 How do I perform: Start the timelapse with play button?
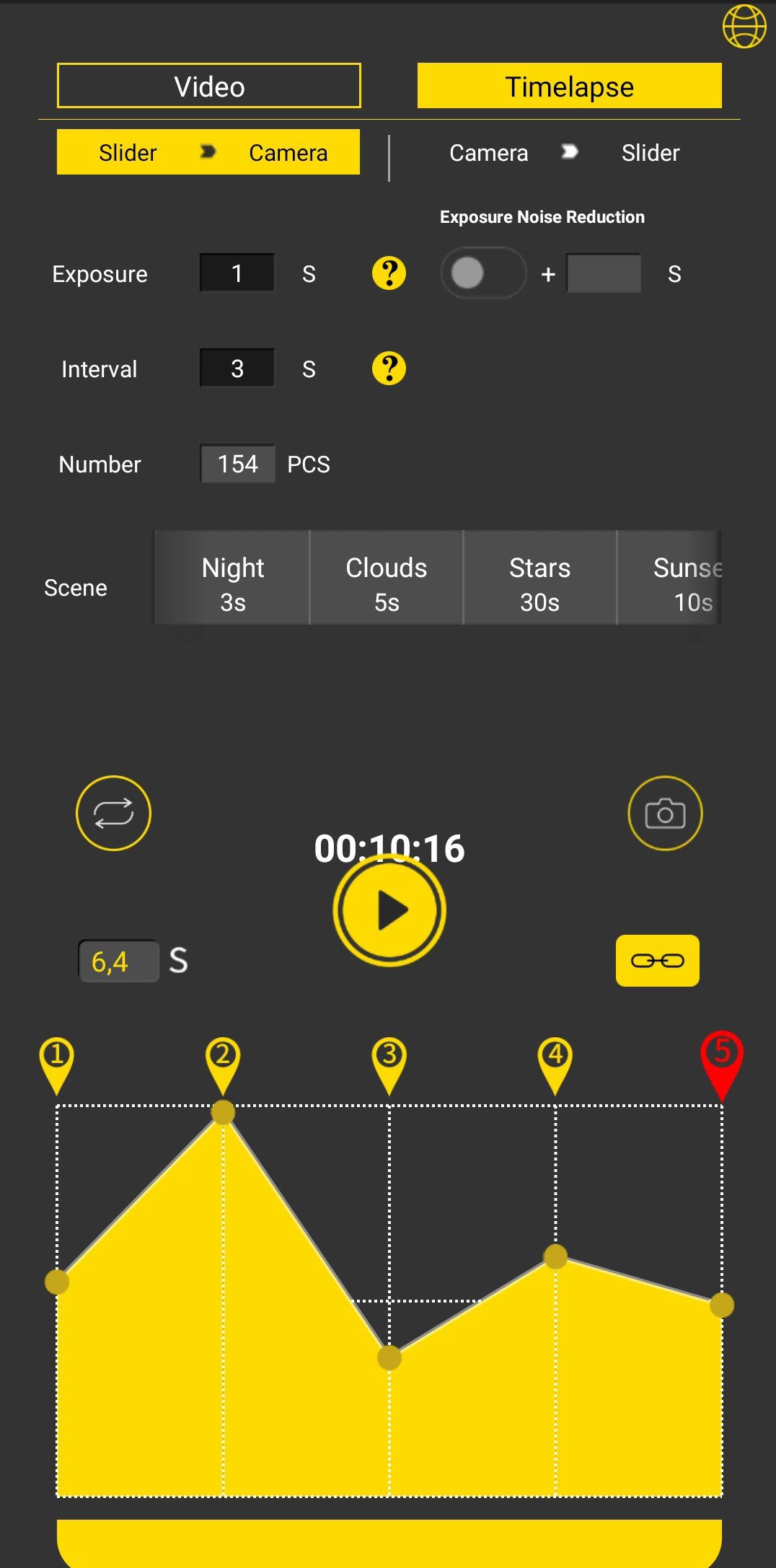pos(389,911)
